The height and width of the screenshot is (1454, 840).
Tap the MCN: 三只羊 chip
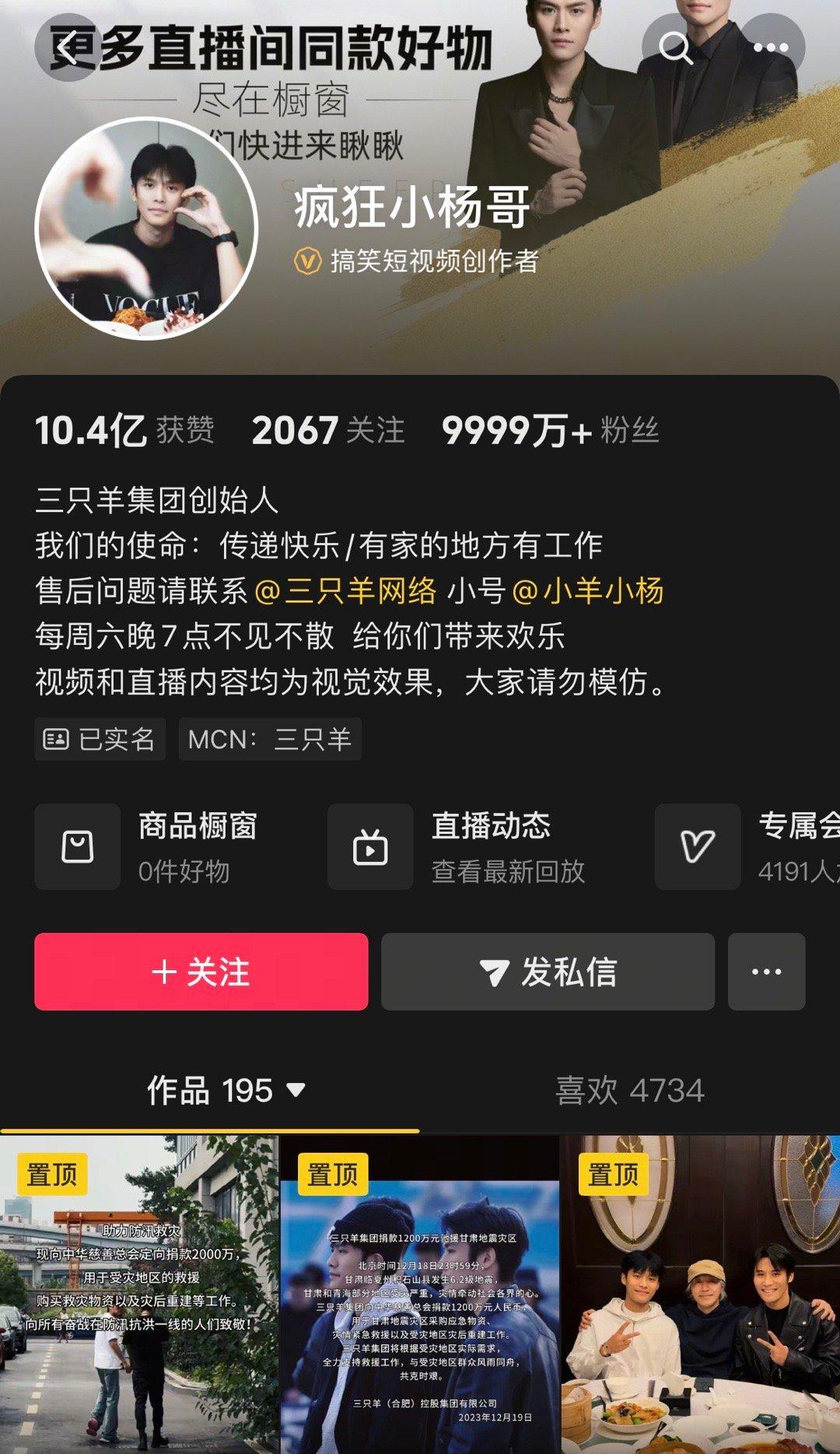(x=270, y=739)
